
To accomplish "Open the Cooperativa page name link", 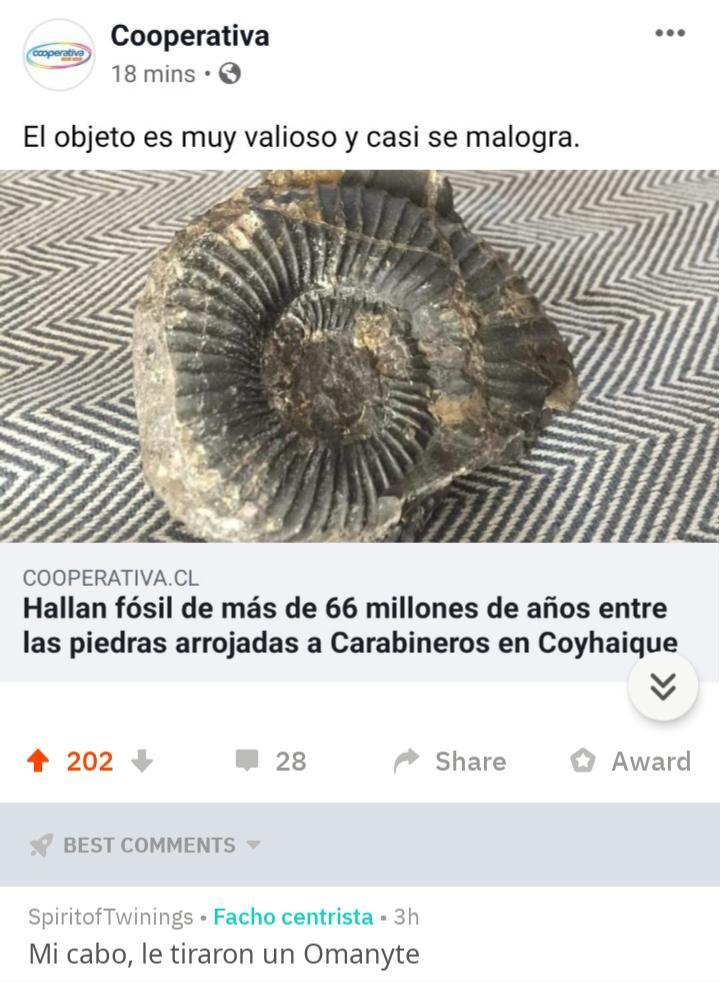I will point(192,36).
